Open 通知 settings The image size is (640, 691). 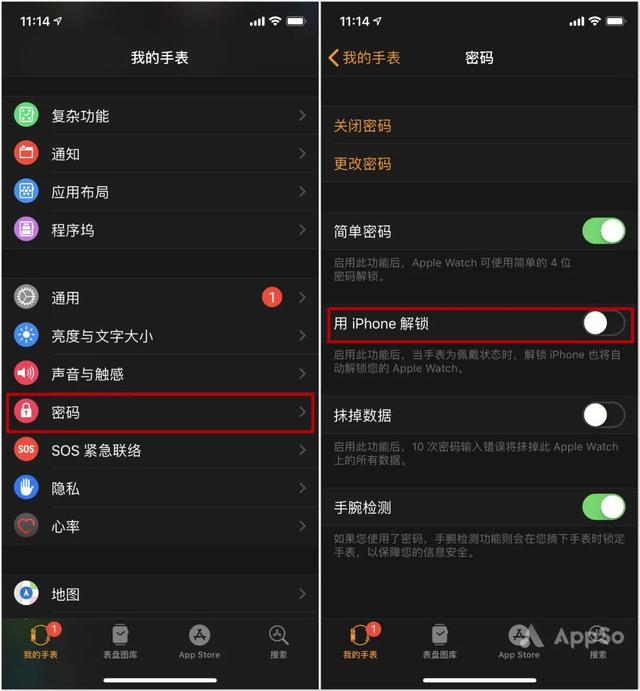(160, 154)
